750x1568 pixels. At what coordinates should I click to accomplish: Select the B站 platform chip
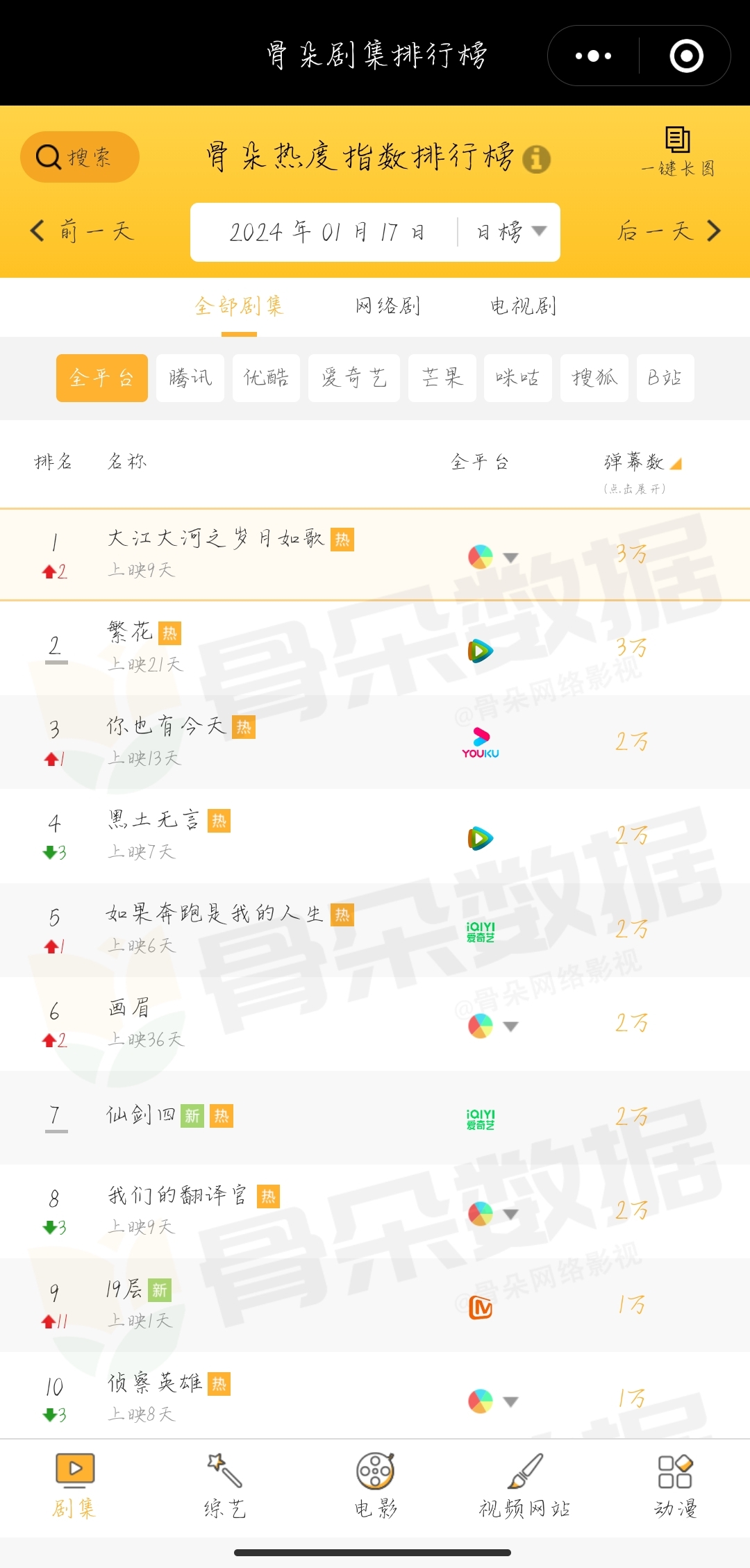(665, 378)
